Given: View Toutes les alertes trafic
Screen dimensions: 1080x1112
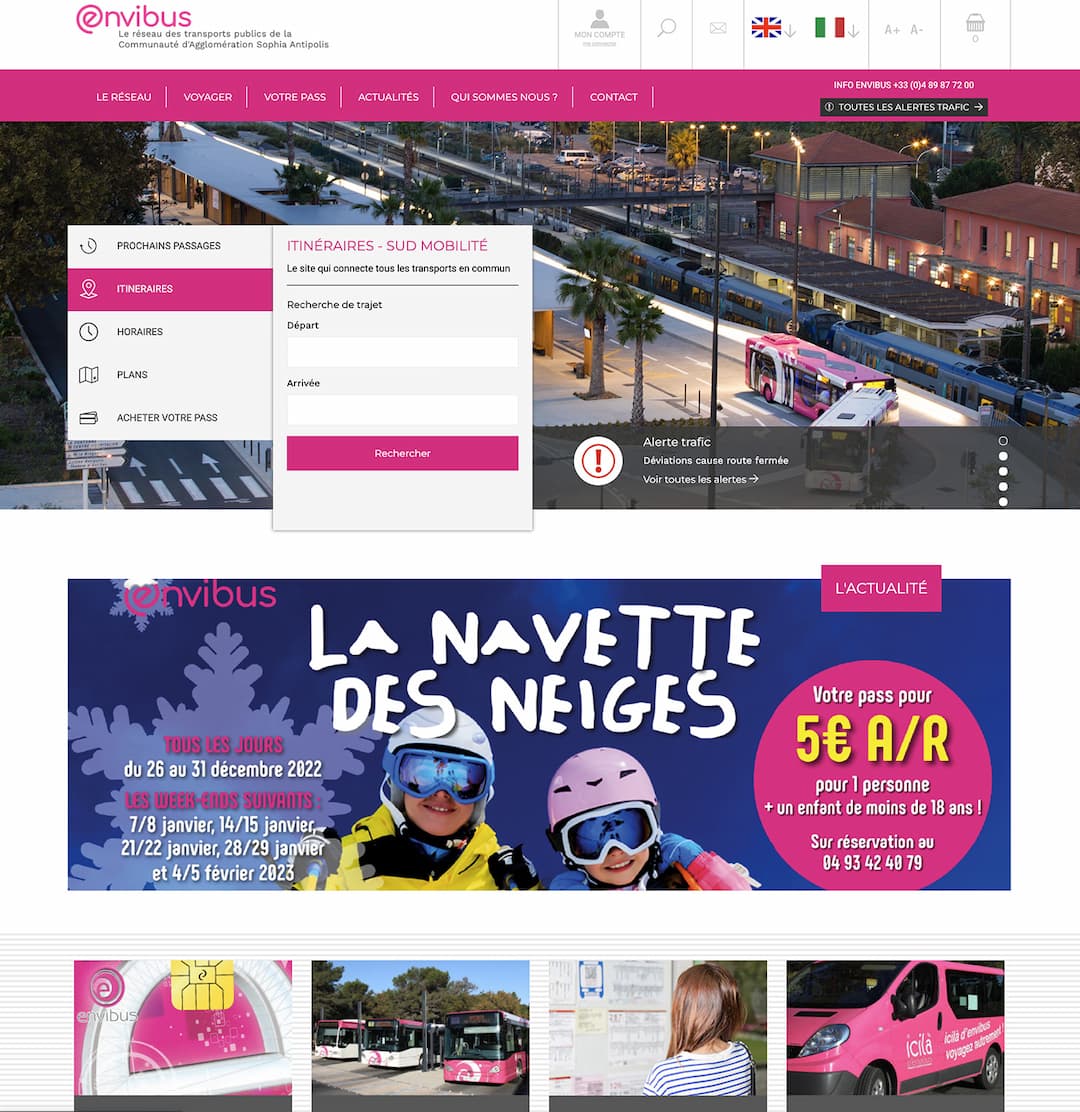Looking at the screenshot, I should tap(904, 107).
